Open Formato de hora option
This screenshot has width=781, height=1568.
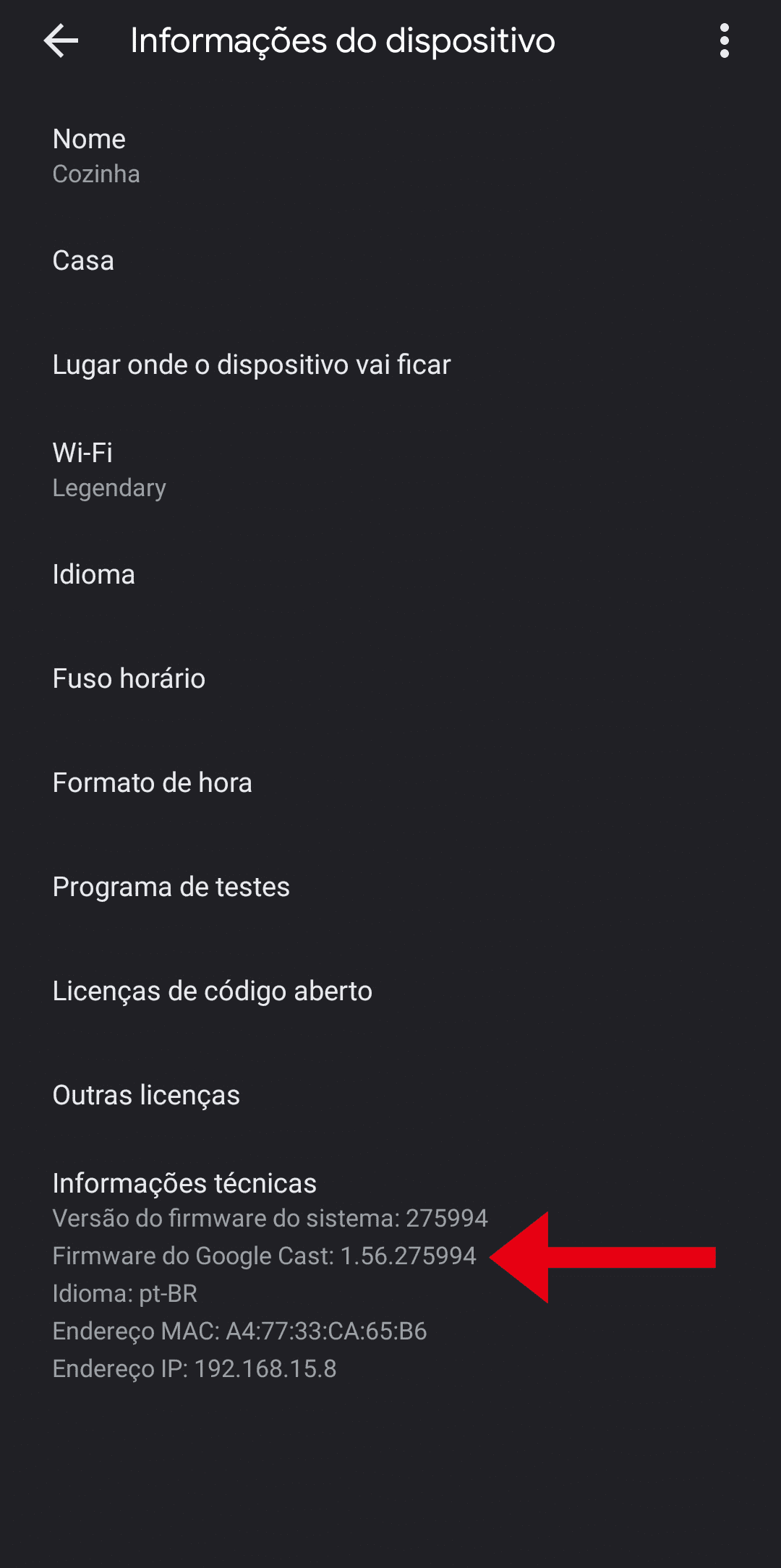[x=390, y=783]
